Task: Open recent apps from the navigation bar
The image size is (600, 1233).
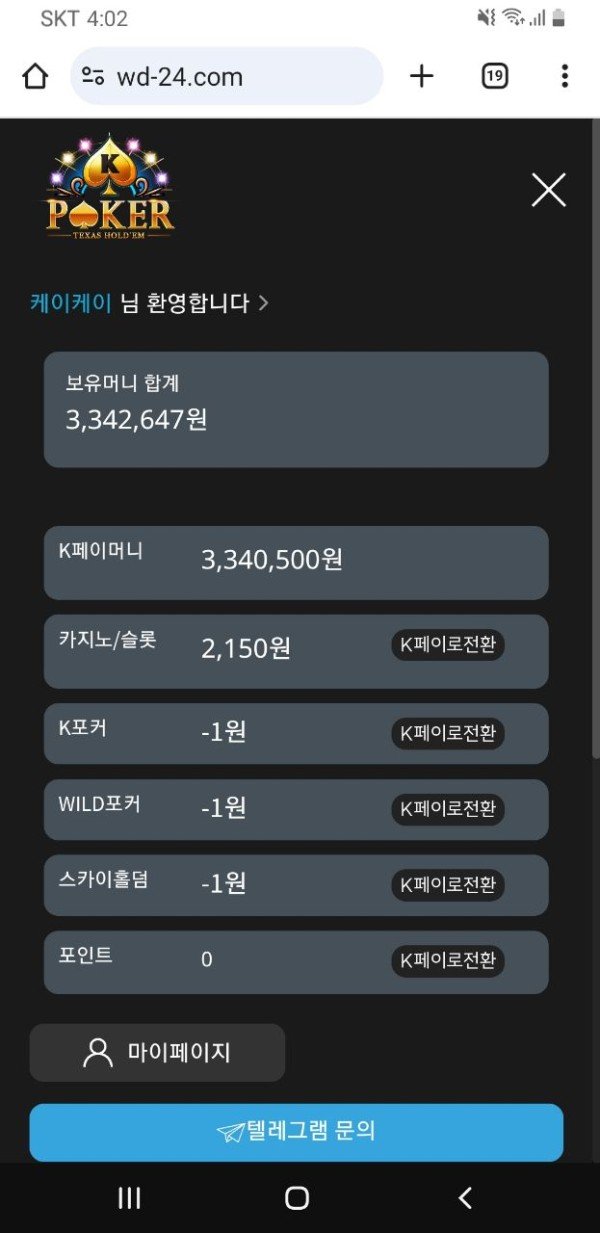Action: tap(129, 1198)
